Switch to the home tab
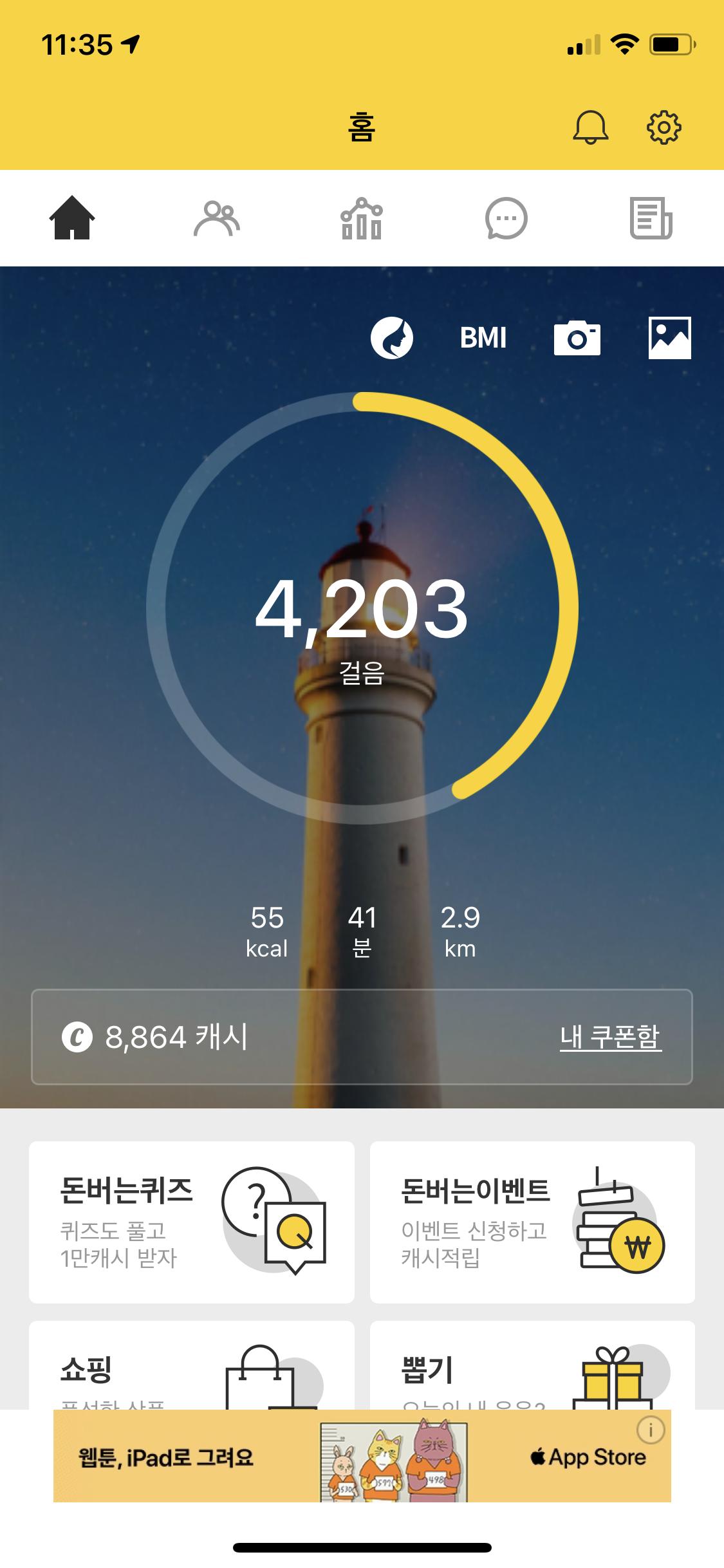The image size is (724, 1568). 72,218
